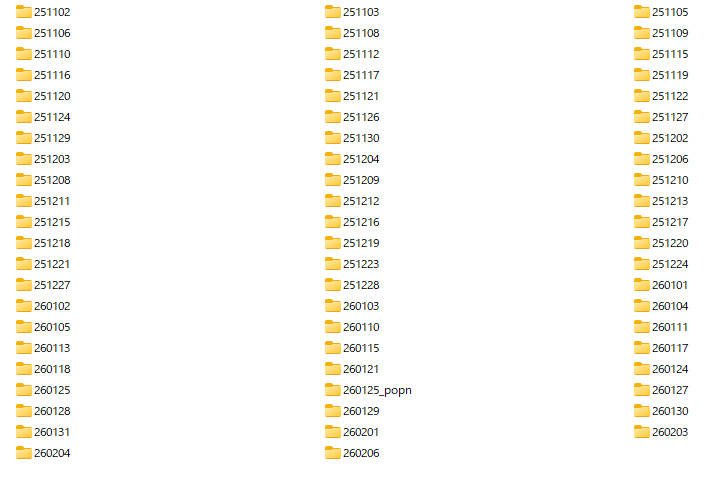Open folder 260204

tap(51, 453)
